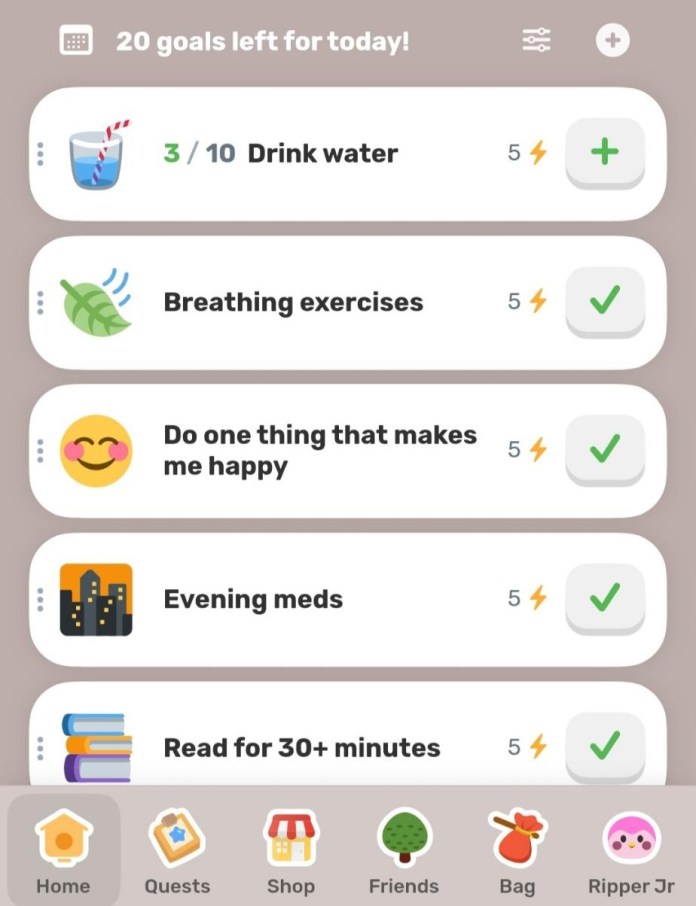Switch to the Home tab
This screenshot has height=906, width=696.
point(64,851)
